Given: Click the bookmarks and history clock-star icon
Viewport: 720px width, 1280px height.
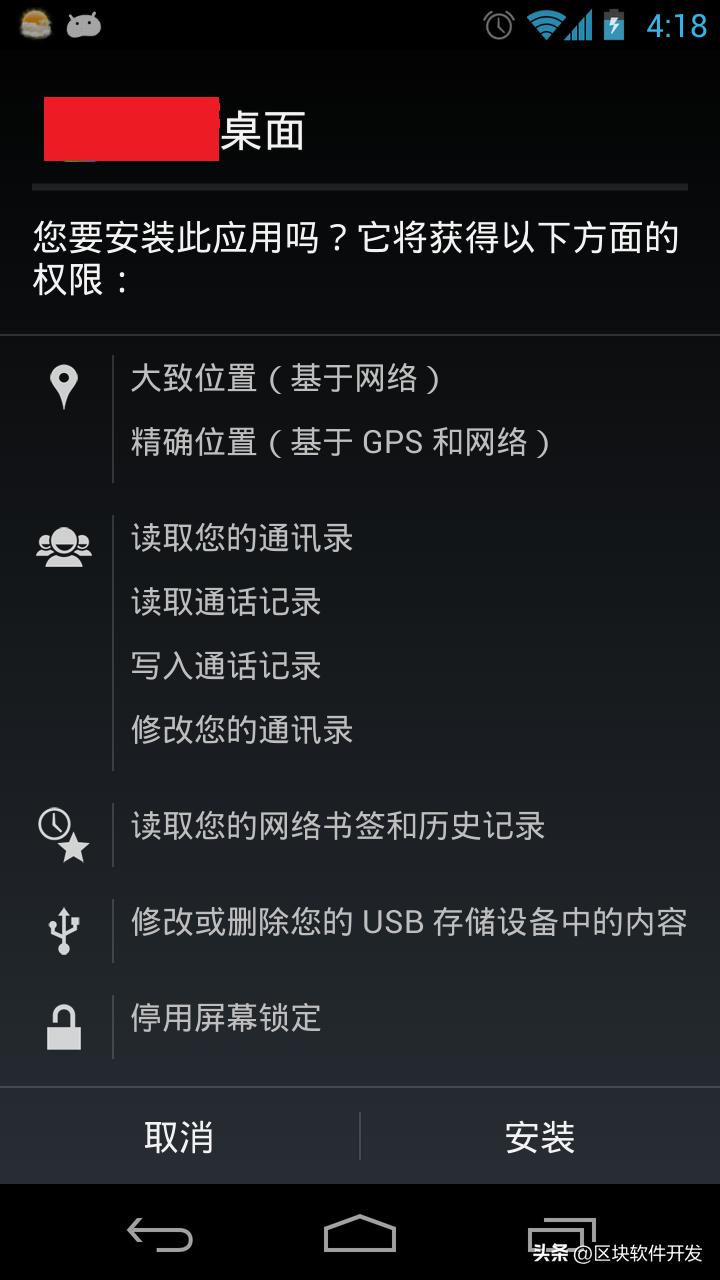Looking at the screenshot, I should coord(64,832).
